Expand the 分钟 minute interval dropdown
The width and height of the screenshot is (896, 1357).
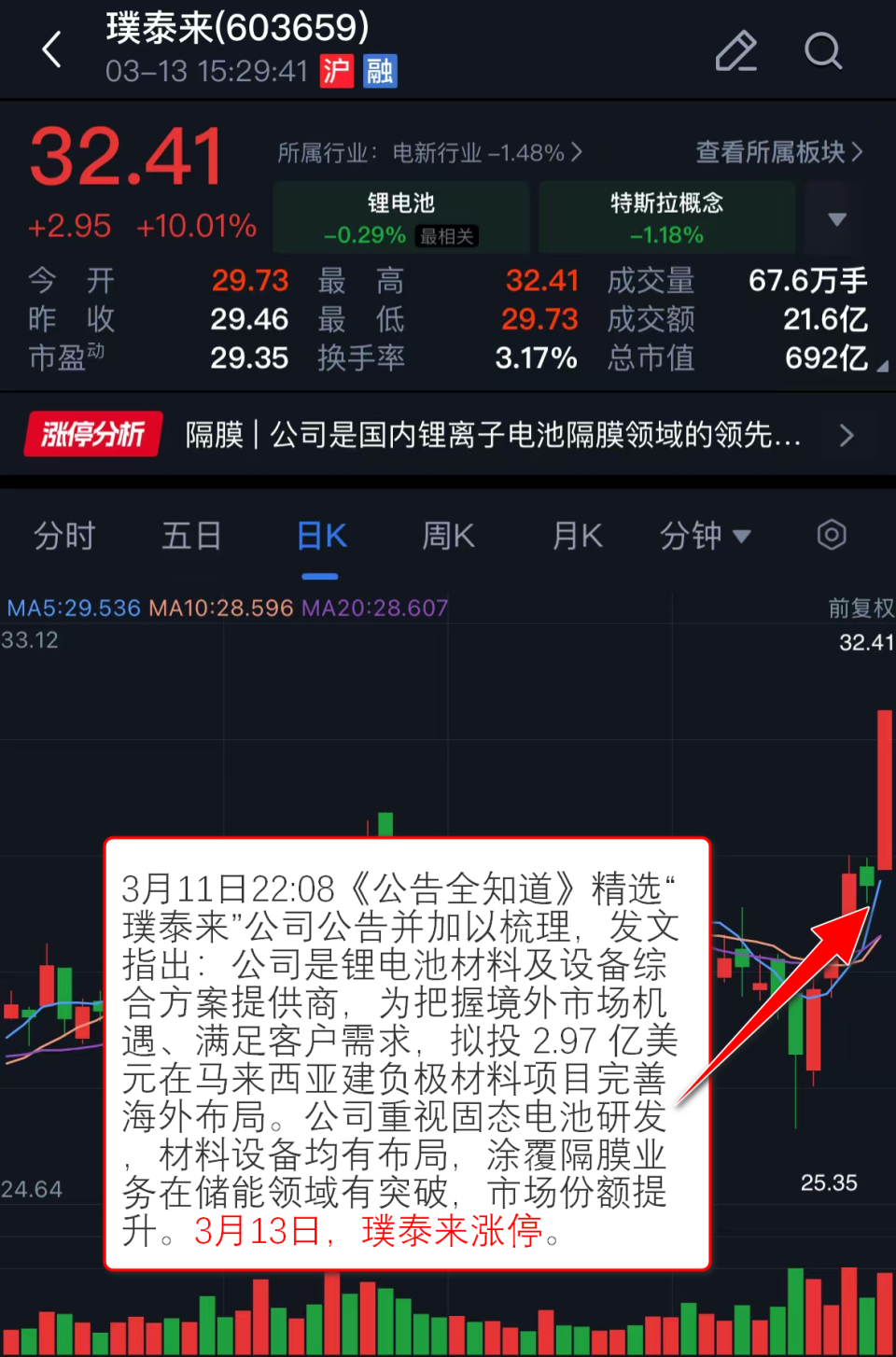(x=707, y=535)
